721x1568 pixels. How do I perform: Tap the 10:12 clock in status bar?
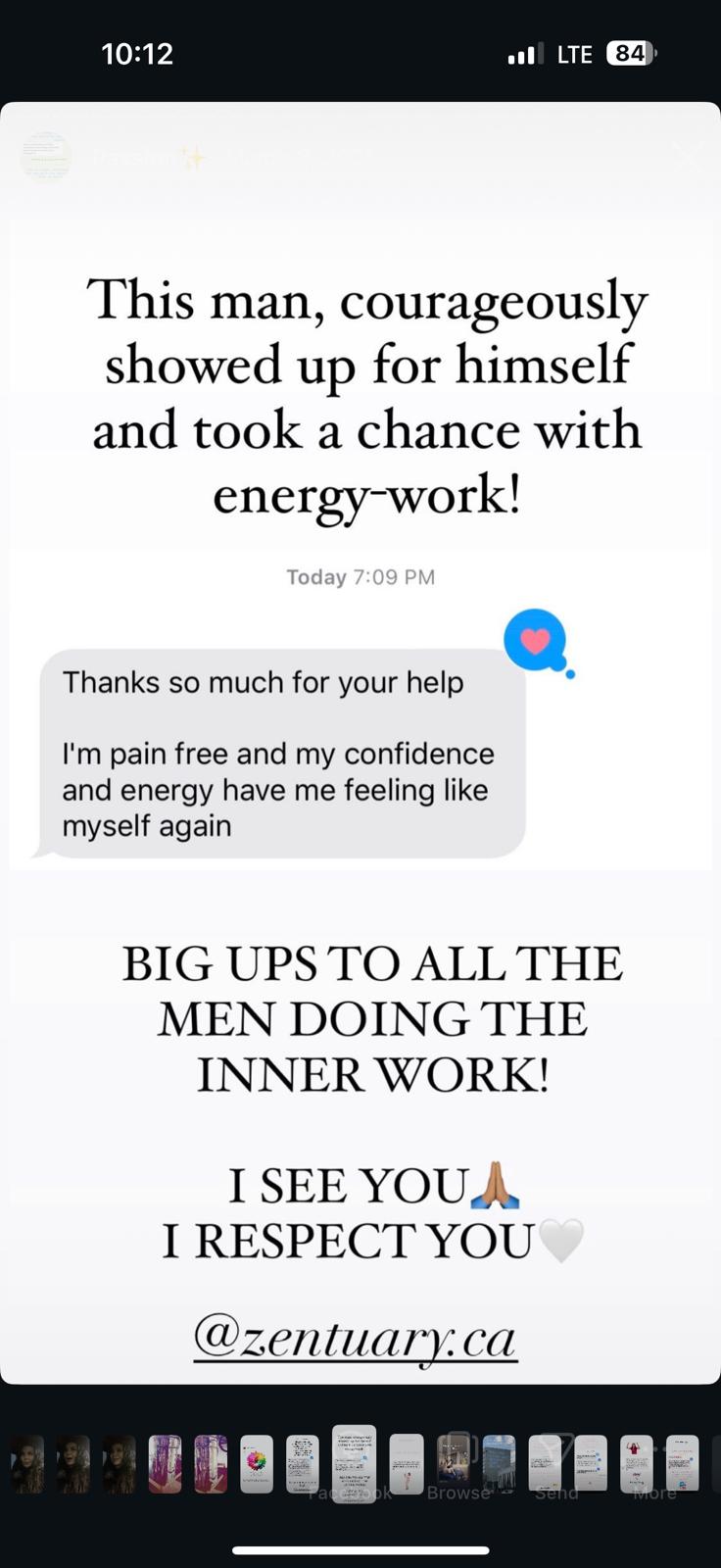coord(138,54)
